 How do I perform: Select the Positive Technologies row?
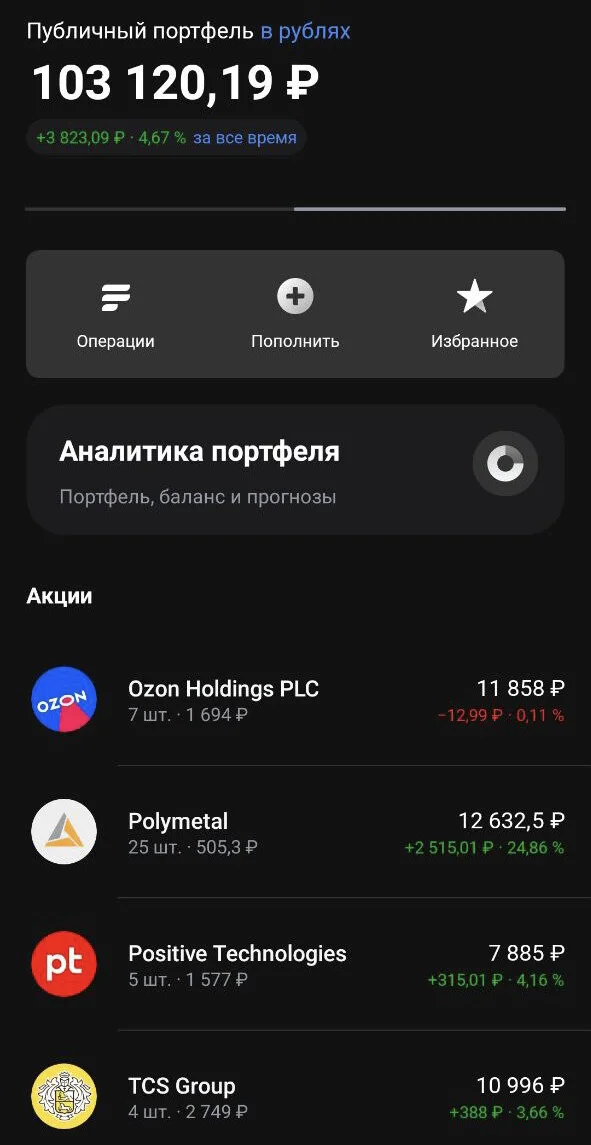pos(295,964)
